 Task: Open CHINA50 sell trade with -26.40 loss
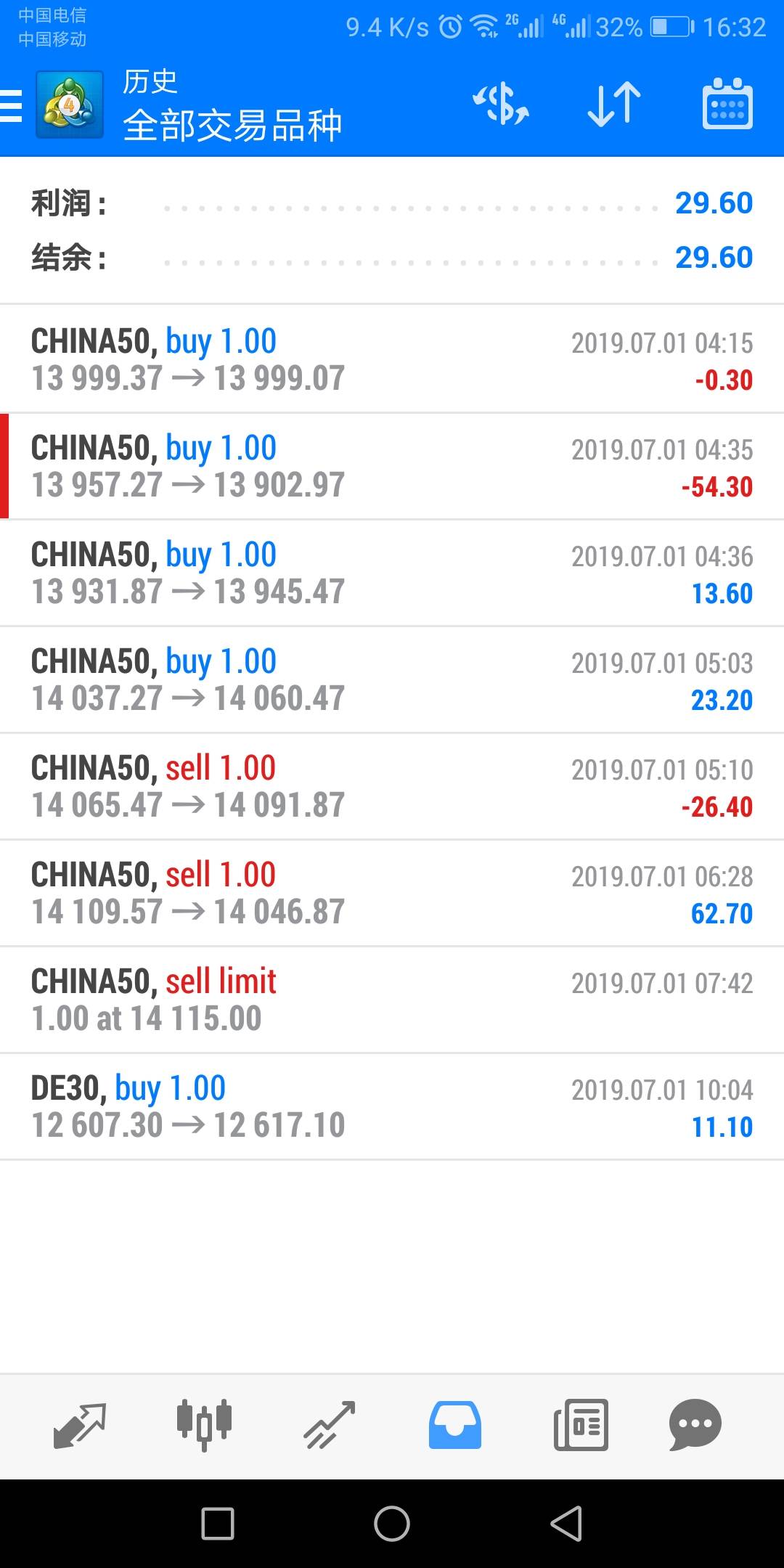coord(392,786)
